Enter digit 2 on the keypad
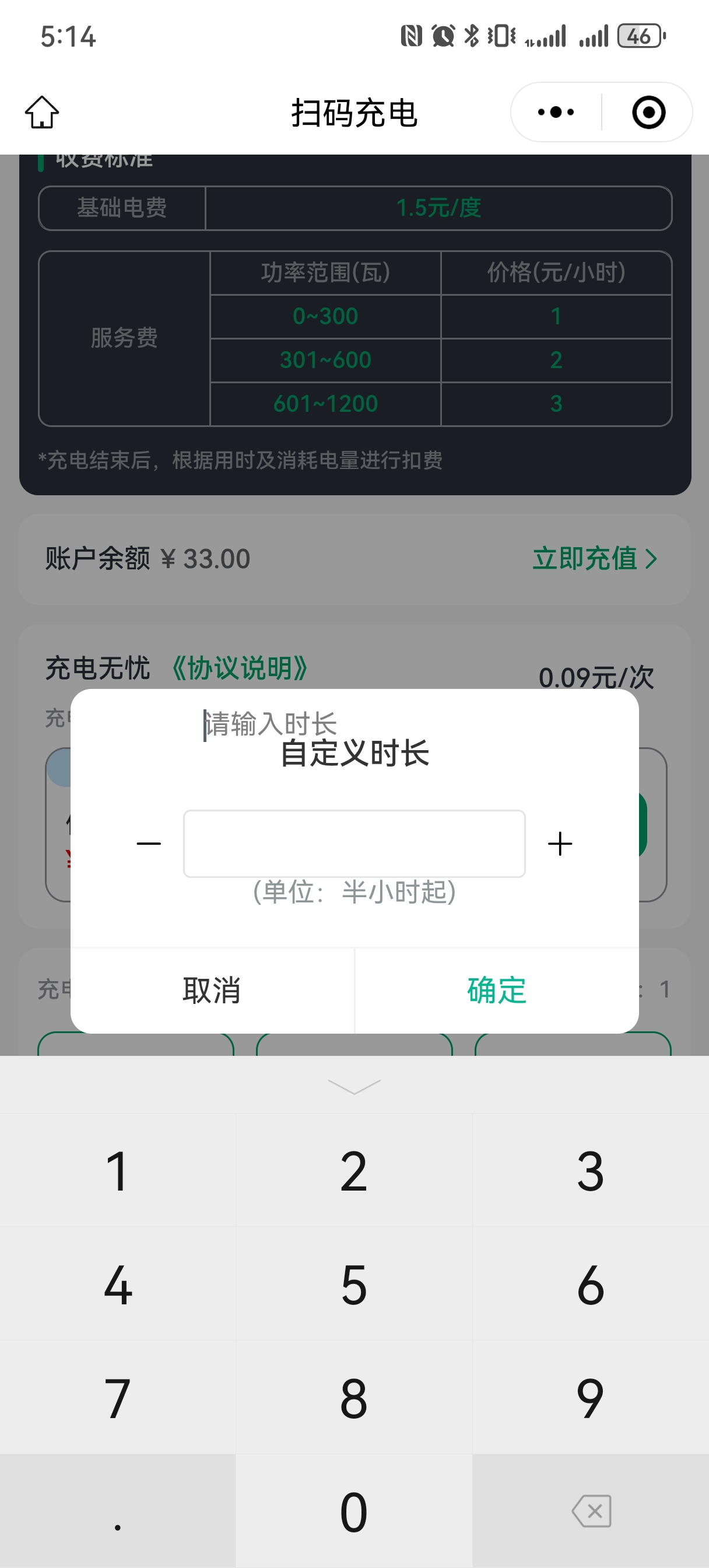The height and width of the screenshot is (1568, 709). click(354, 1171)
